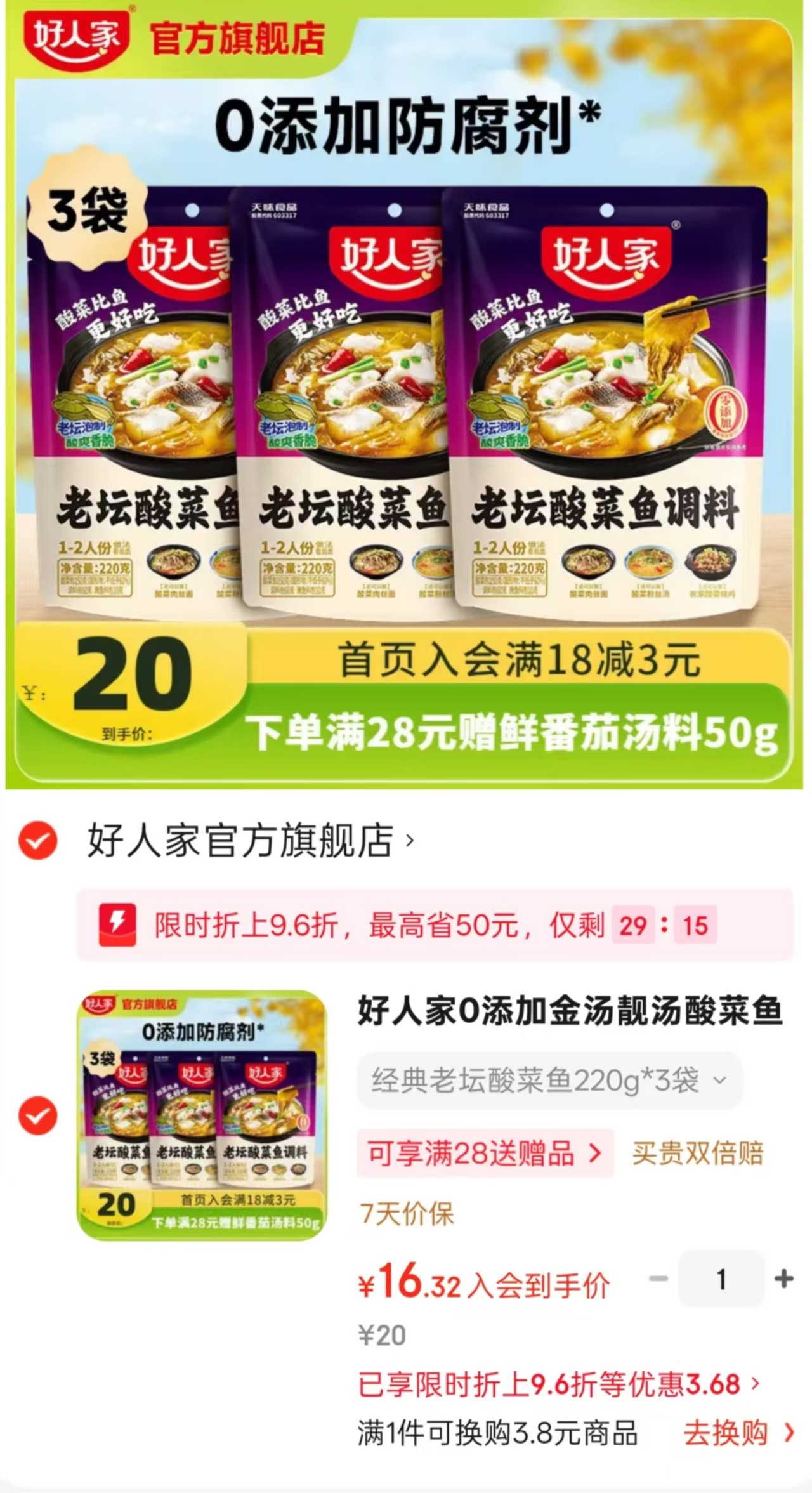Uncheck the 好人家官方旗舰店 store checkbox

click(38, 840)
